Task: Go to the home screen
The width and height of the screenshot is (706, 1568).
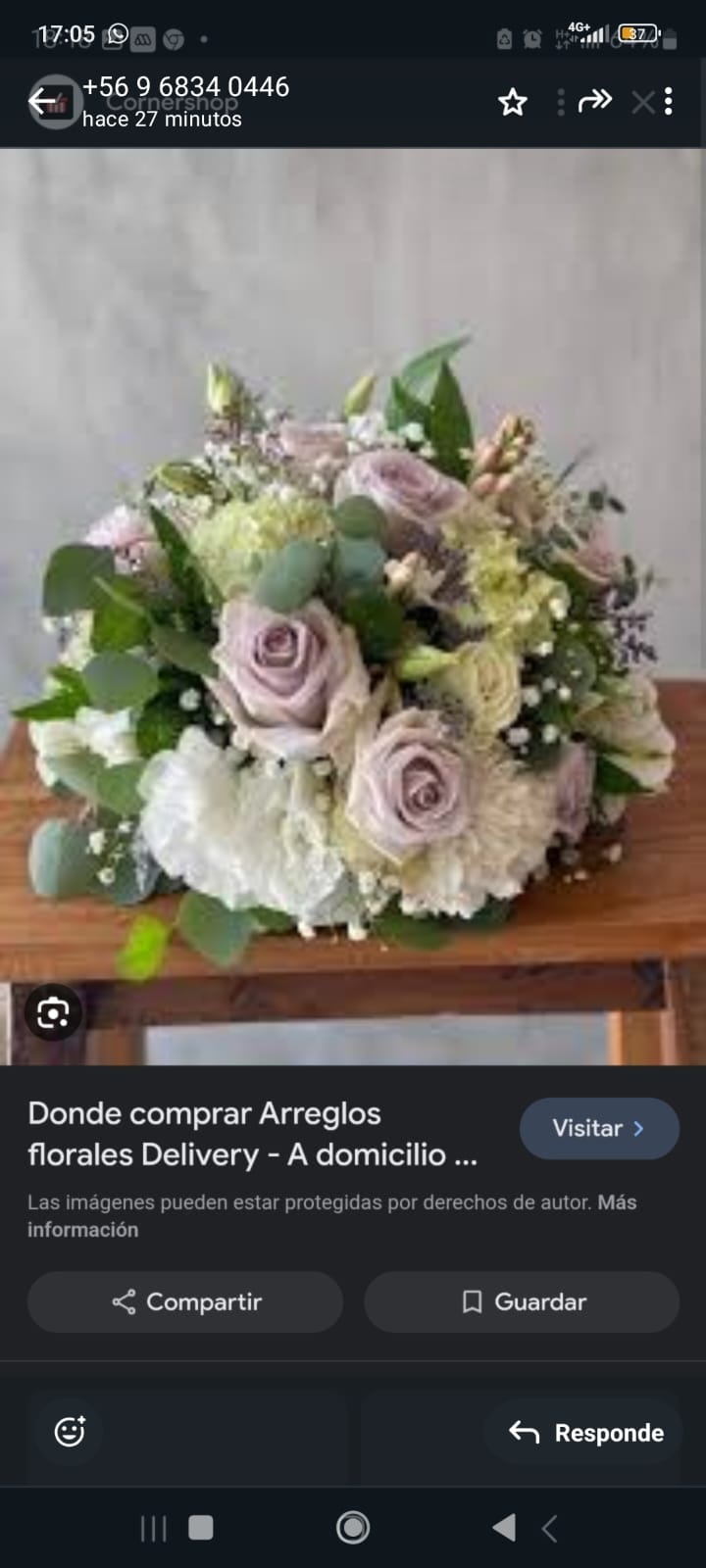Action: tap(353, 1527)
